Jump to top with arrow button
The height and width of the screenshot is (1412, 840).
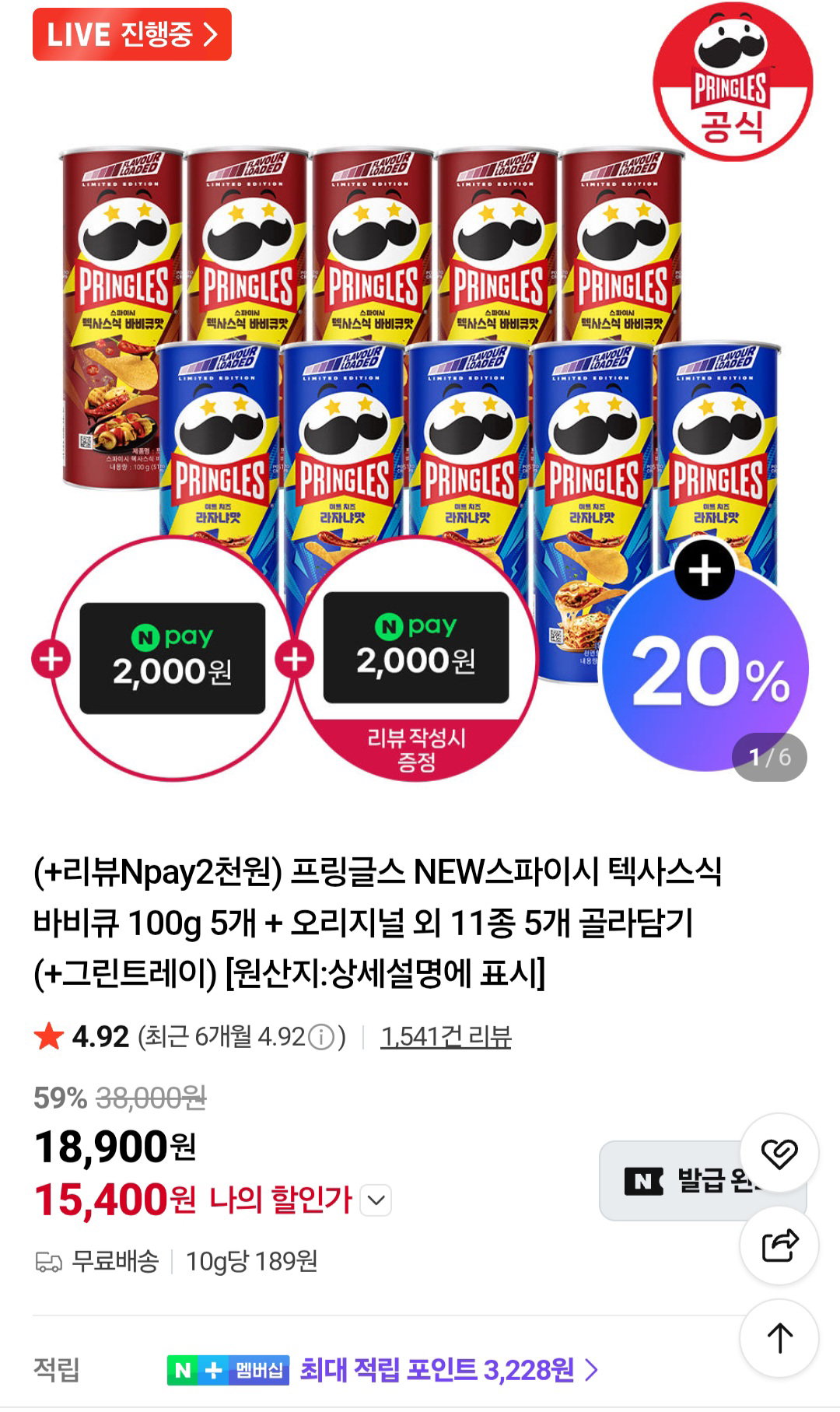[779, 1338]
